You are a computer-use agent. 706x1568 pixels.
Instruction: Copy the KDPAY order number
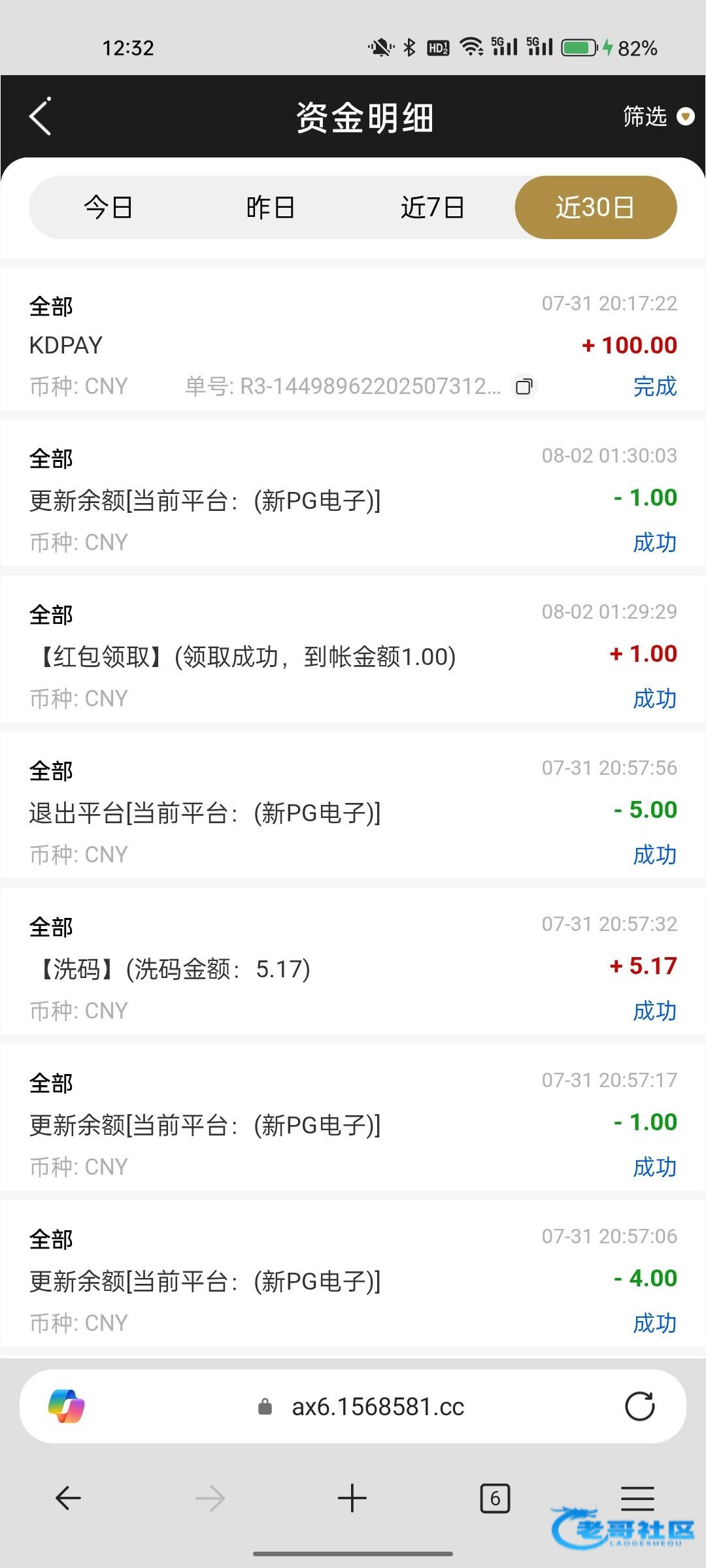click(x=524, y=386)
